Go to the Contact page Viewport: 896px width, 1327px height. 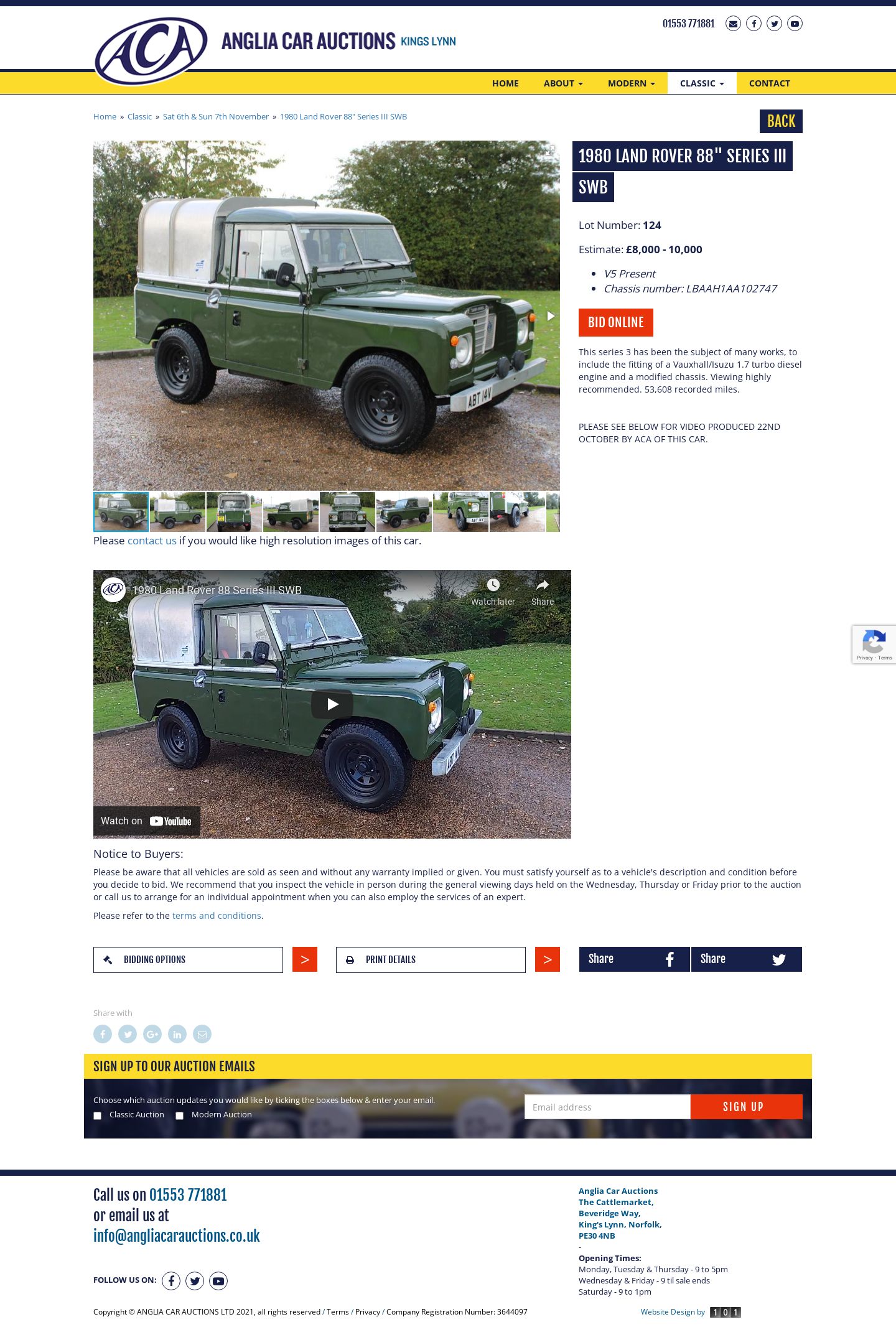pyautogui.click(x=769, y=83)
